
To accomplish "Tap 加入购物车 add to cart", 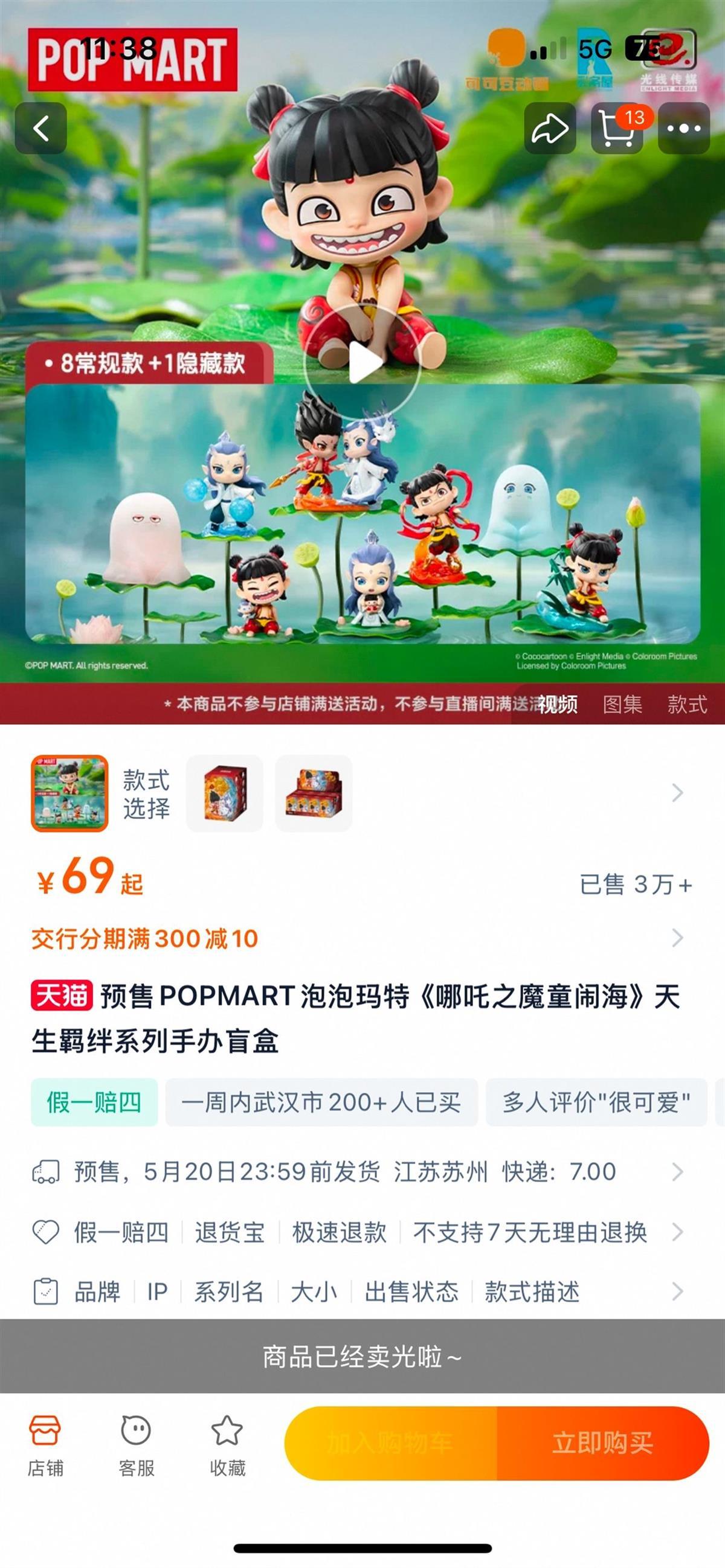I will click(390, 1442).
